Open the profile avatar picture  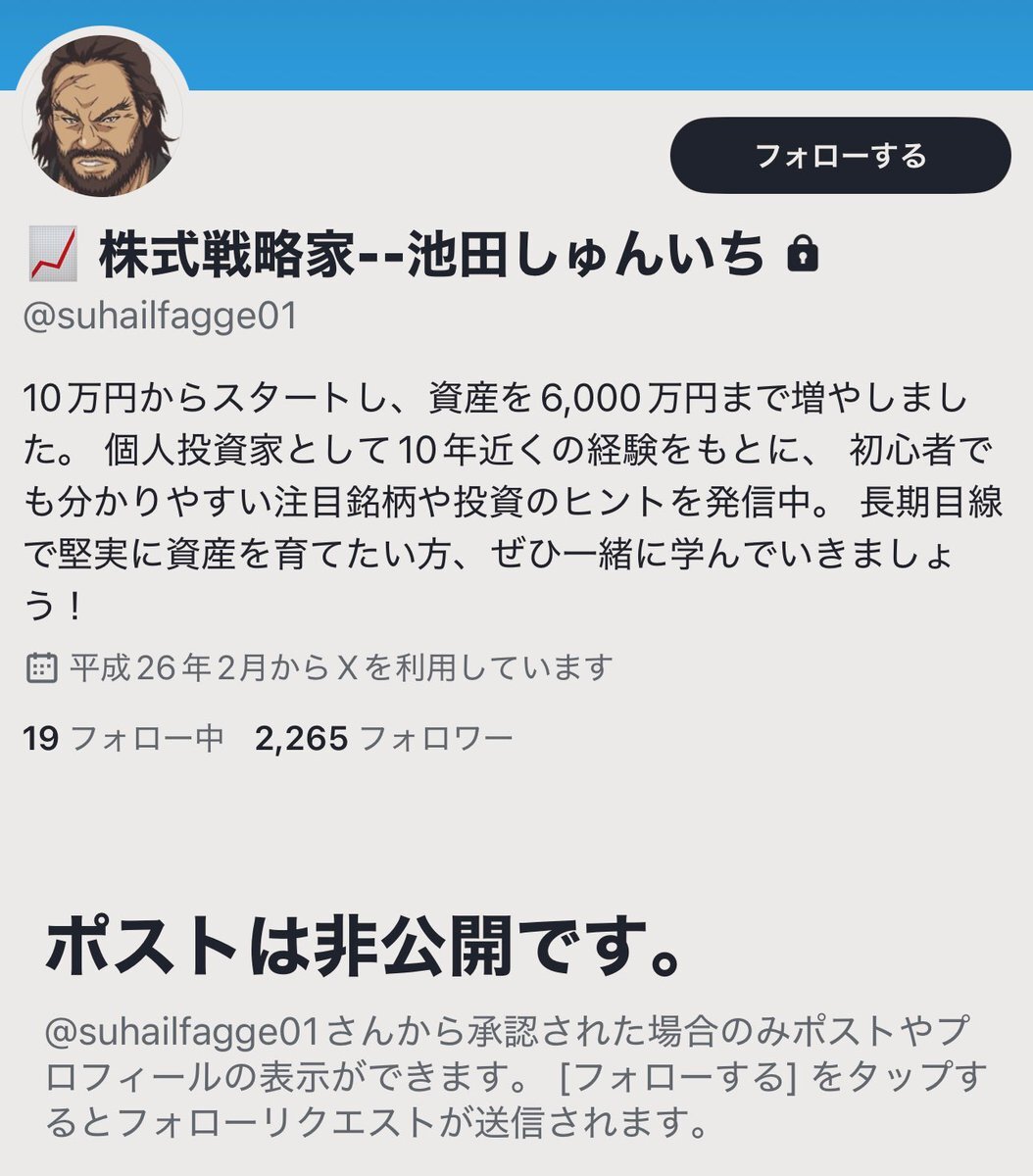[x=103, y=117]
